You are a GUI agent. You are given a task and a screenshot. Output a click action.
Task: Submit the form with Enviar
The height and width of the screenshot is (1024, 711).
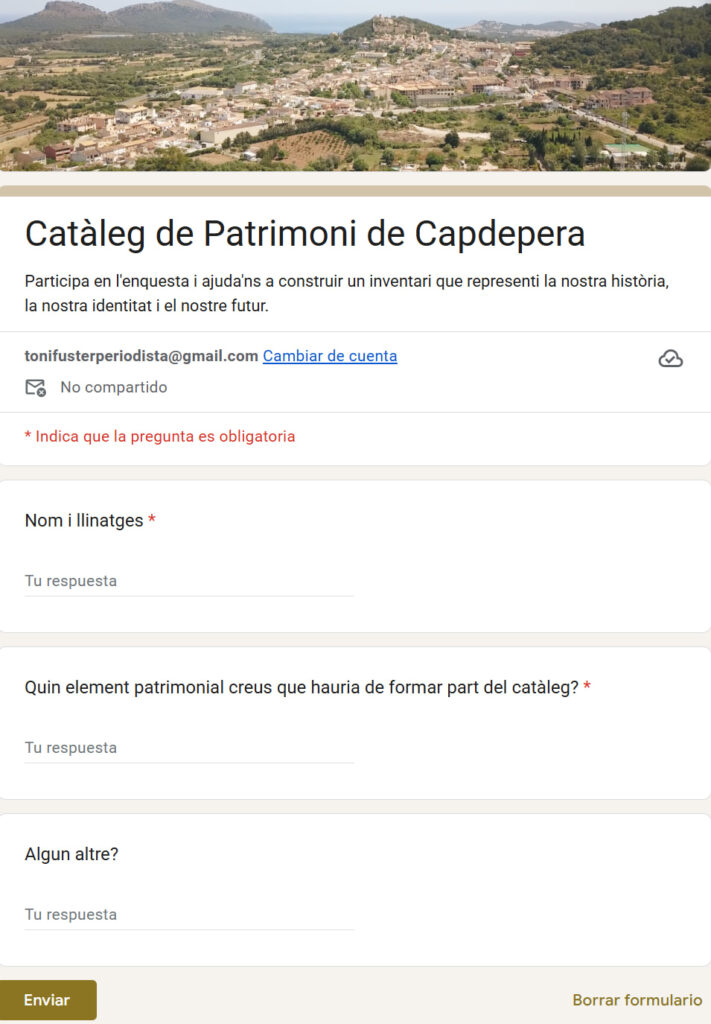pos(48,1000)
